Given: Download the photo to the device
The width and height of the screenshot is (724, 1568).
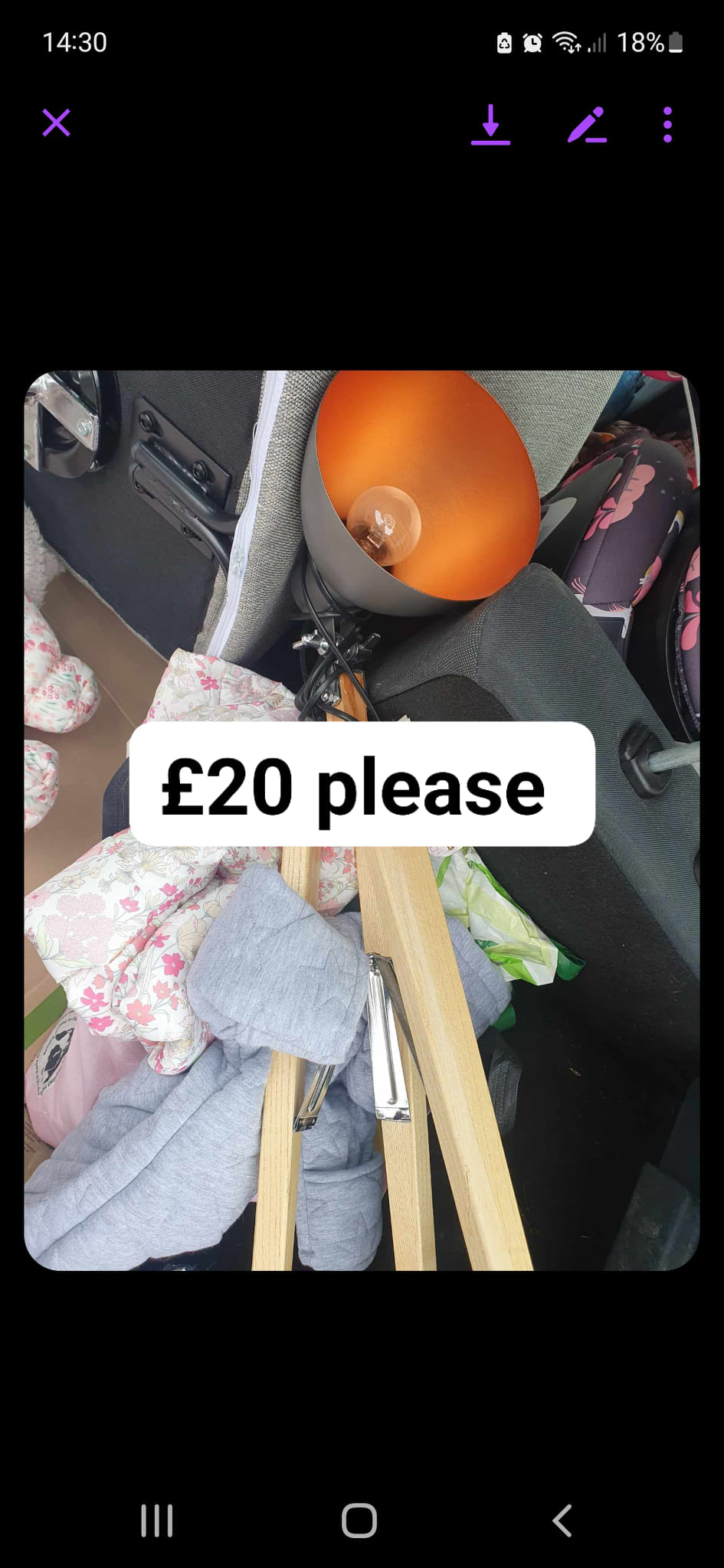Looking at the screenshot, I should pyautogui.click(x=490, y=124).
